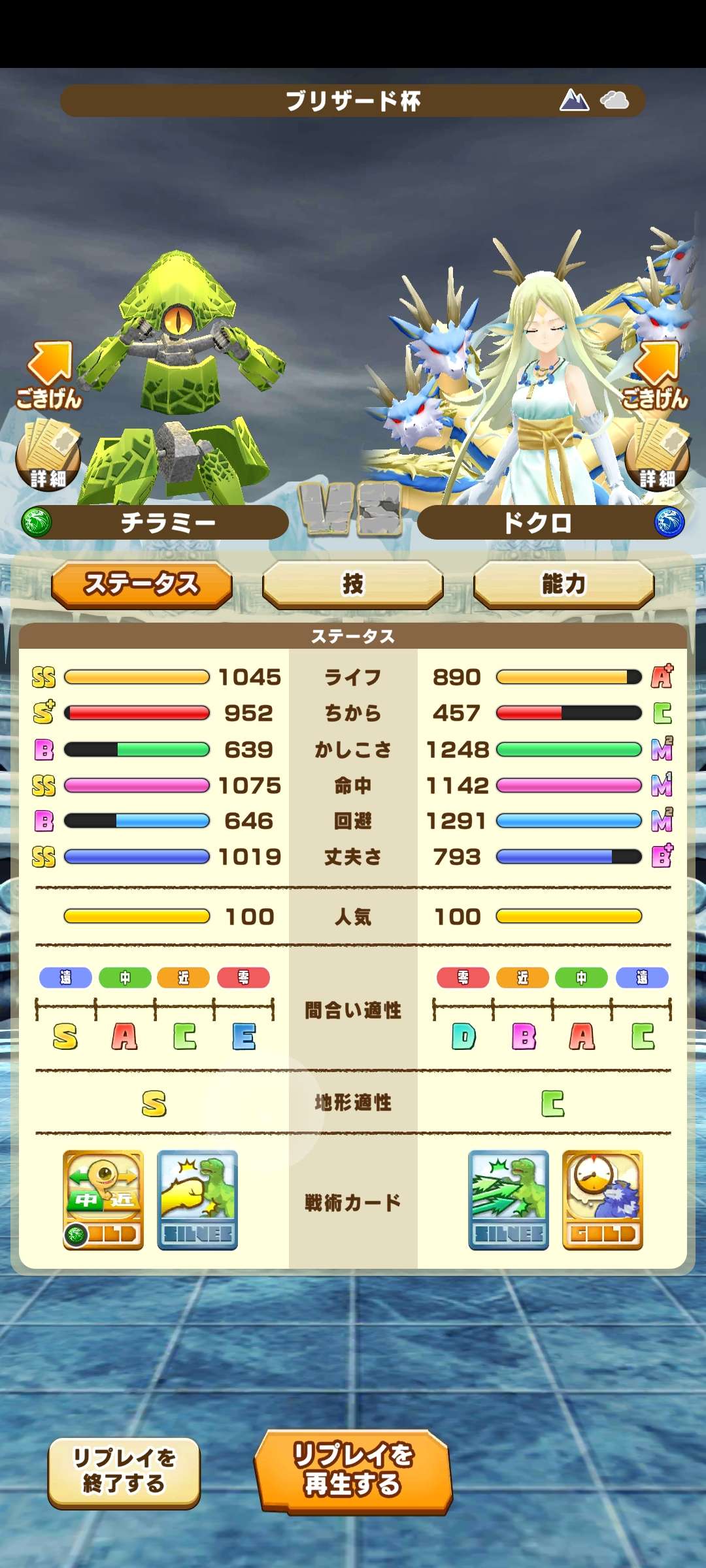Switch to the 技 tab
This screenshot has height=1568, width=706.
tap(353, 584)
